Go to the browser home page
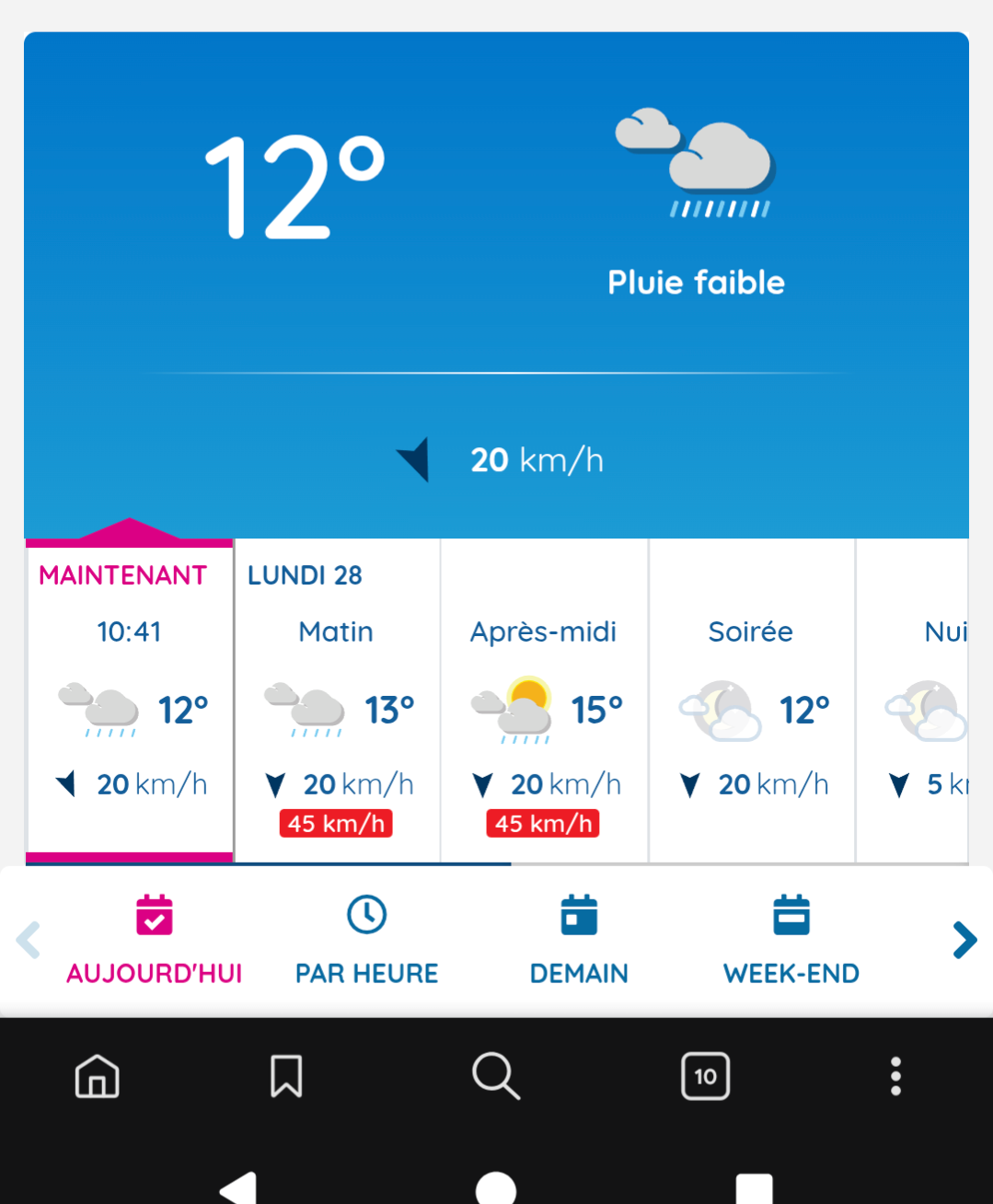 pos(98,1076)
